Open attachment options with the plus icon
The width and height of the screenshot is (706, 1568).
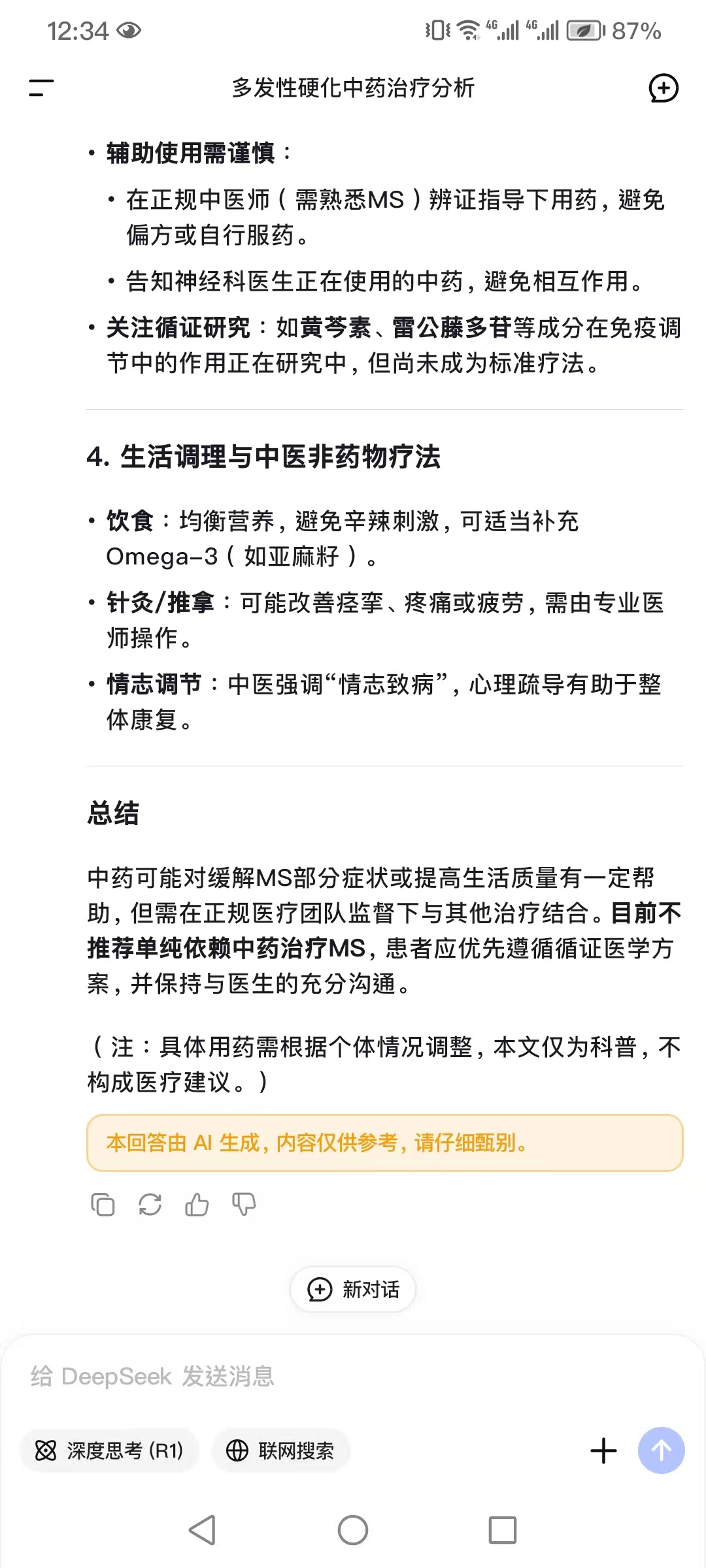[603, 1450]
